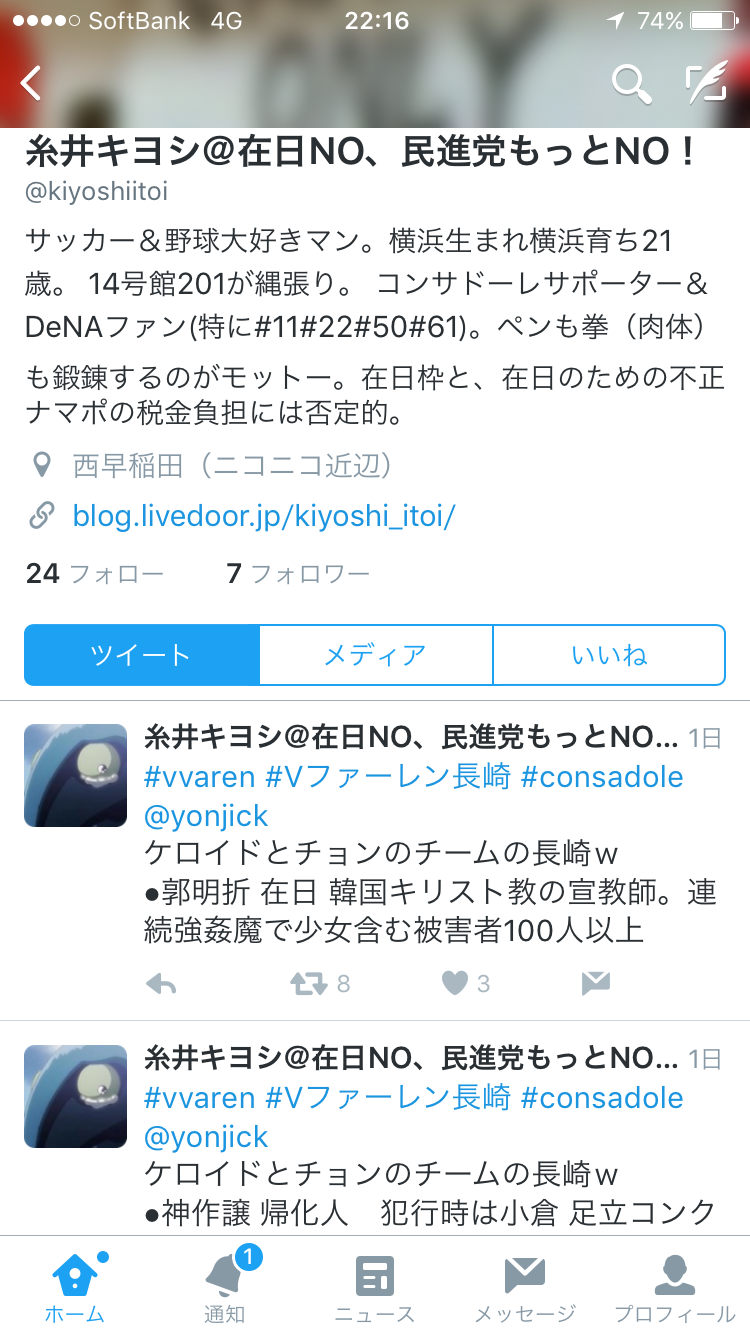
Task: Go back using the top-left arrow
Action: point(32,84)
